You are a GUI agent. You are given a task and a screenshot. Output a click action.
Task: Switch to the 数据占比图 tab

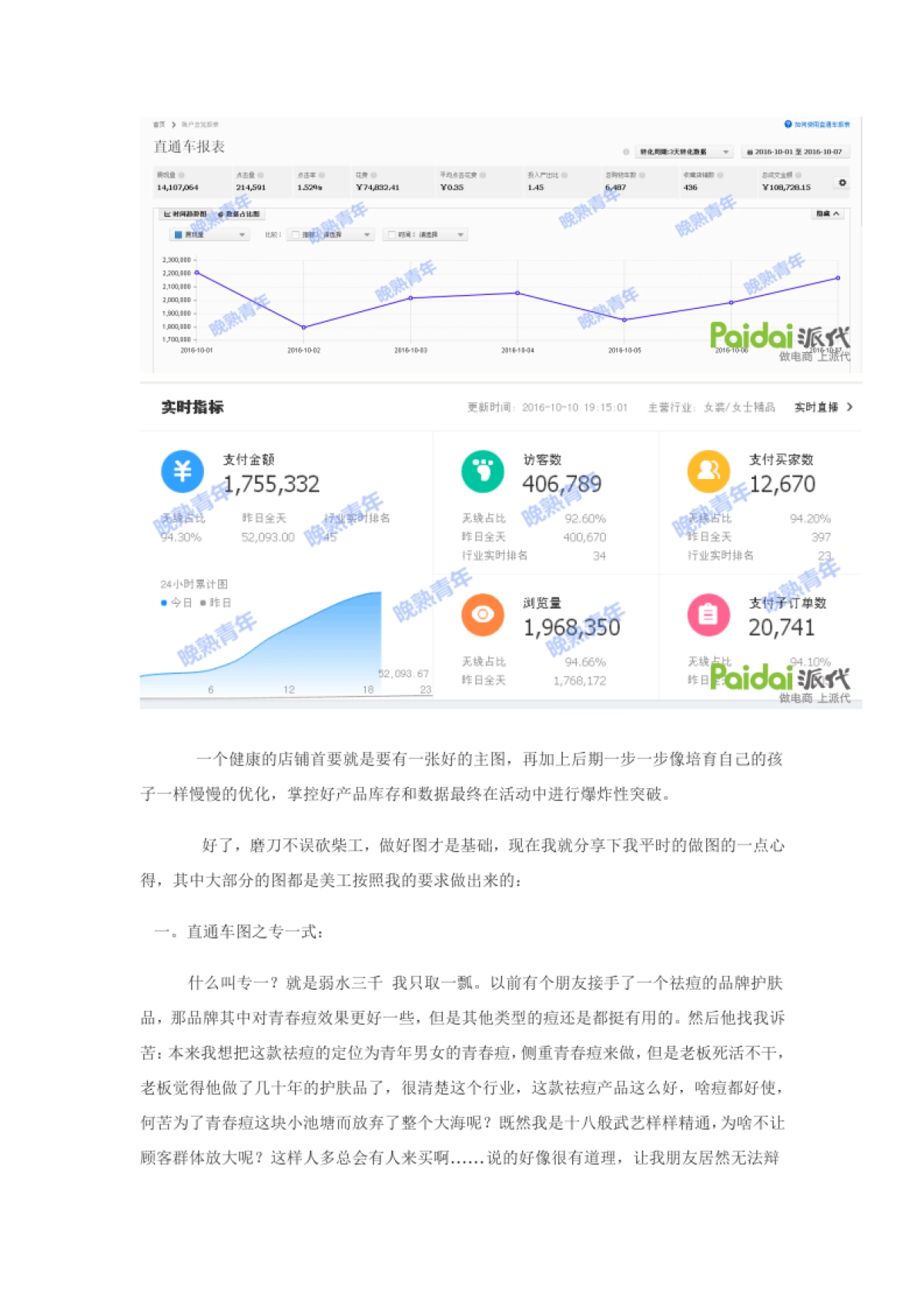click(x=240, y=212)
